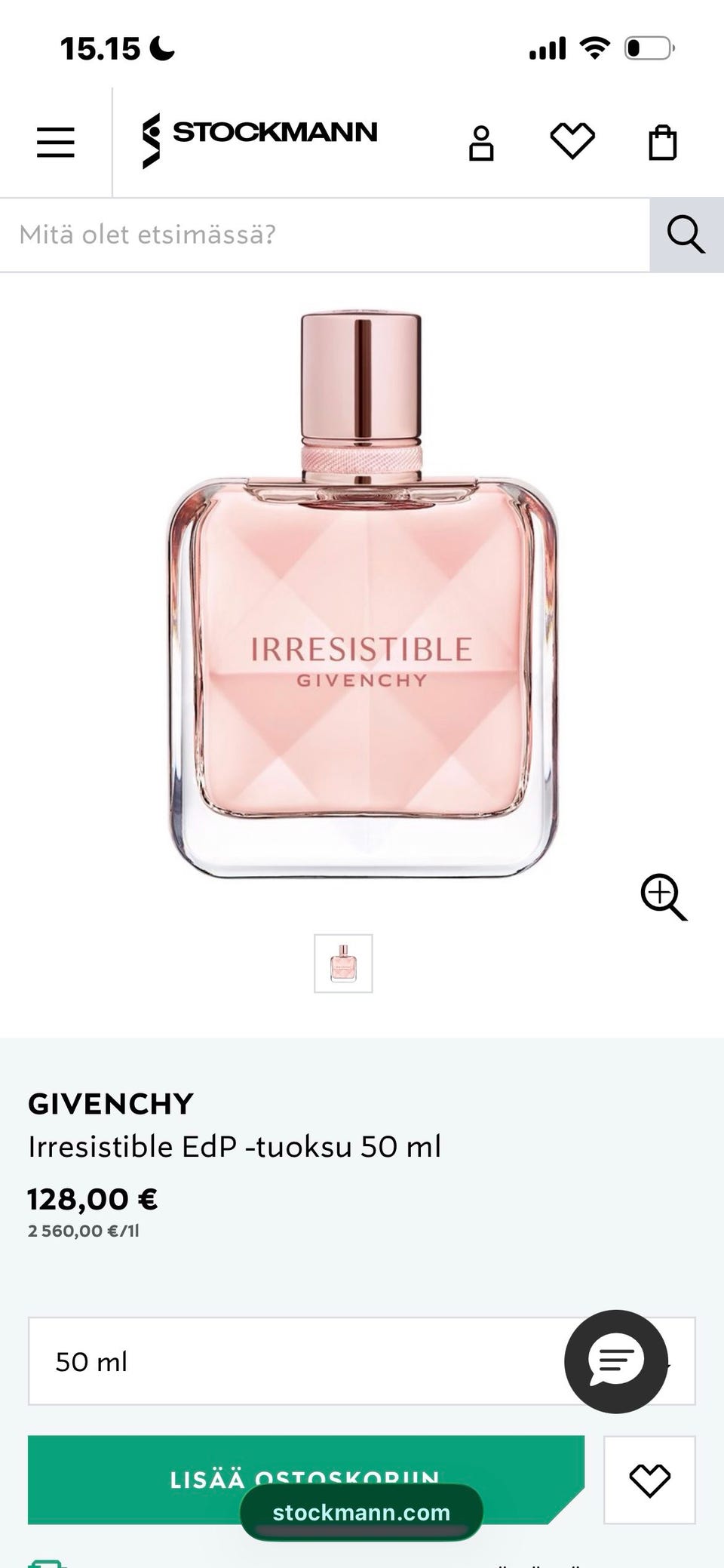This screenshot has width=724, height=1568.
Task: Select the perfume bottle thumbnail
Action: coord(343,964)
